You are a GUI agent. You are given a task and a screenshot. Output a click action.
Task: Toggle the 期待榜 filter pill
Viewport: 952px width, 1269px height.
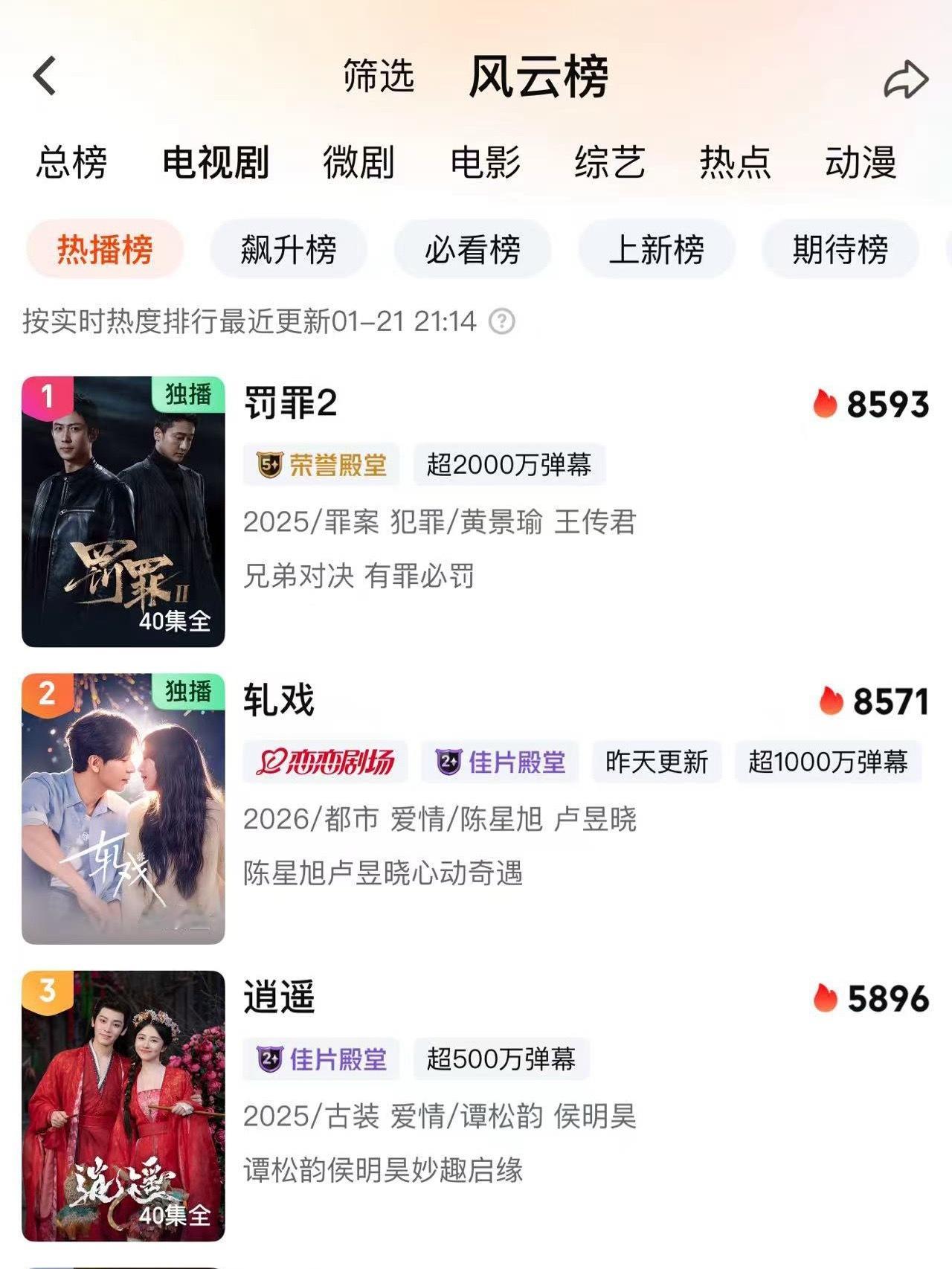(x=841, y=251)
